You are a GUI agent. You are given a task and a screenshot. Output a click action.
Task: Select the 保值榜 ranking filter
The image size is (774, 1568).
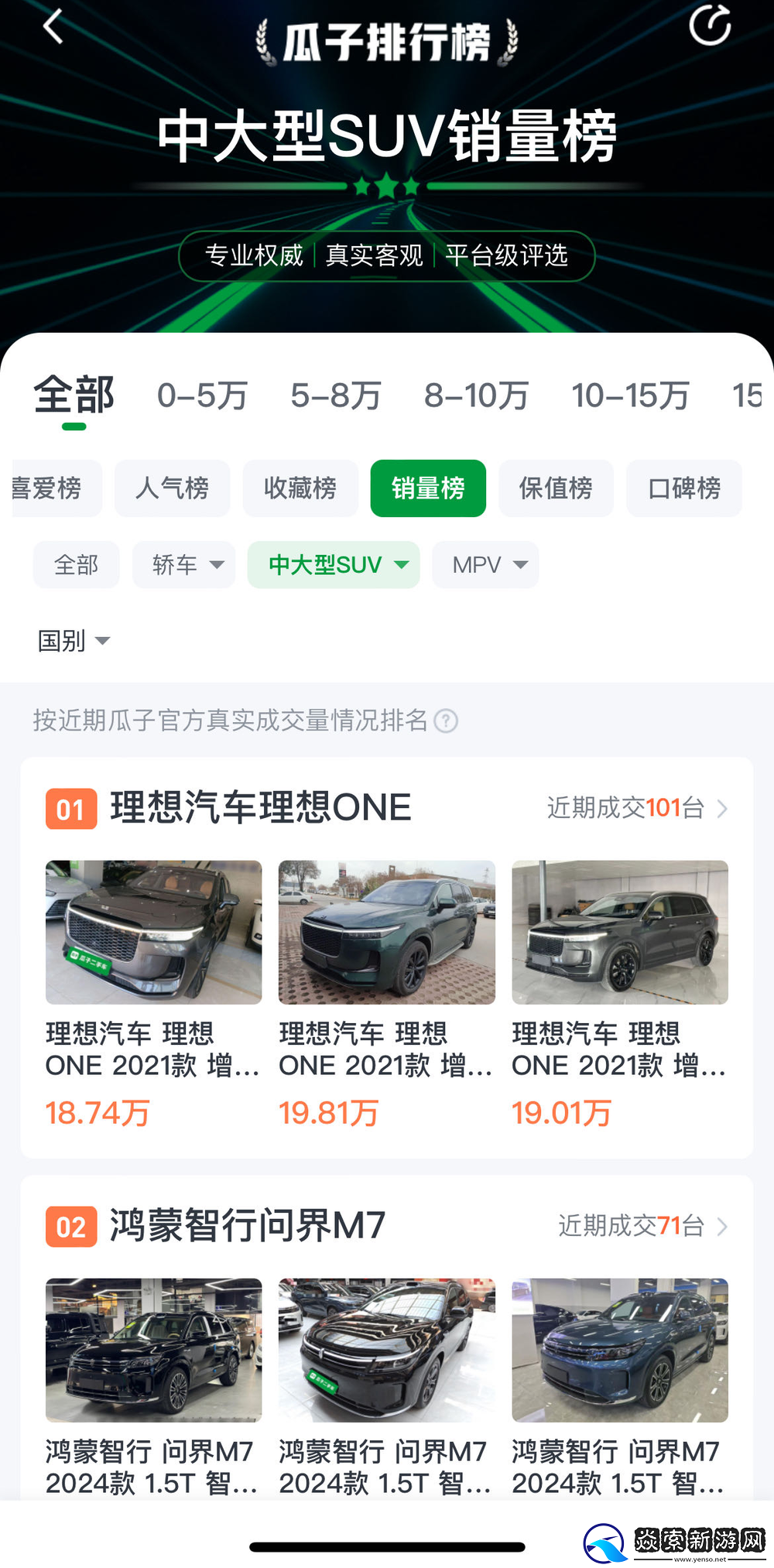(x=556, y=488)
